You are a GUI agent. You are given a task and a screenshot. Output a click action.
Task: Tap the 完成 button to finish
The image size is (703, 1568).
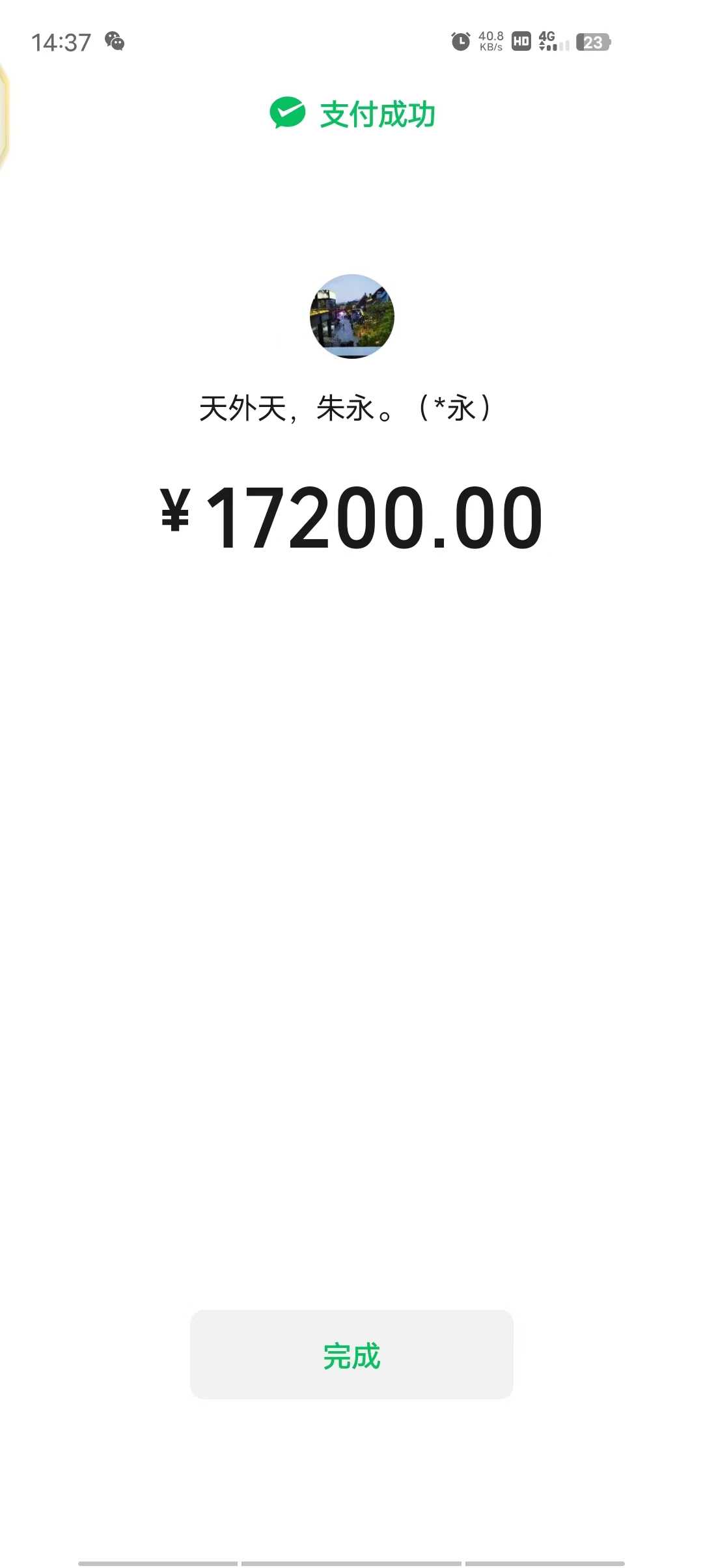351,1354
